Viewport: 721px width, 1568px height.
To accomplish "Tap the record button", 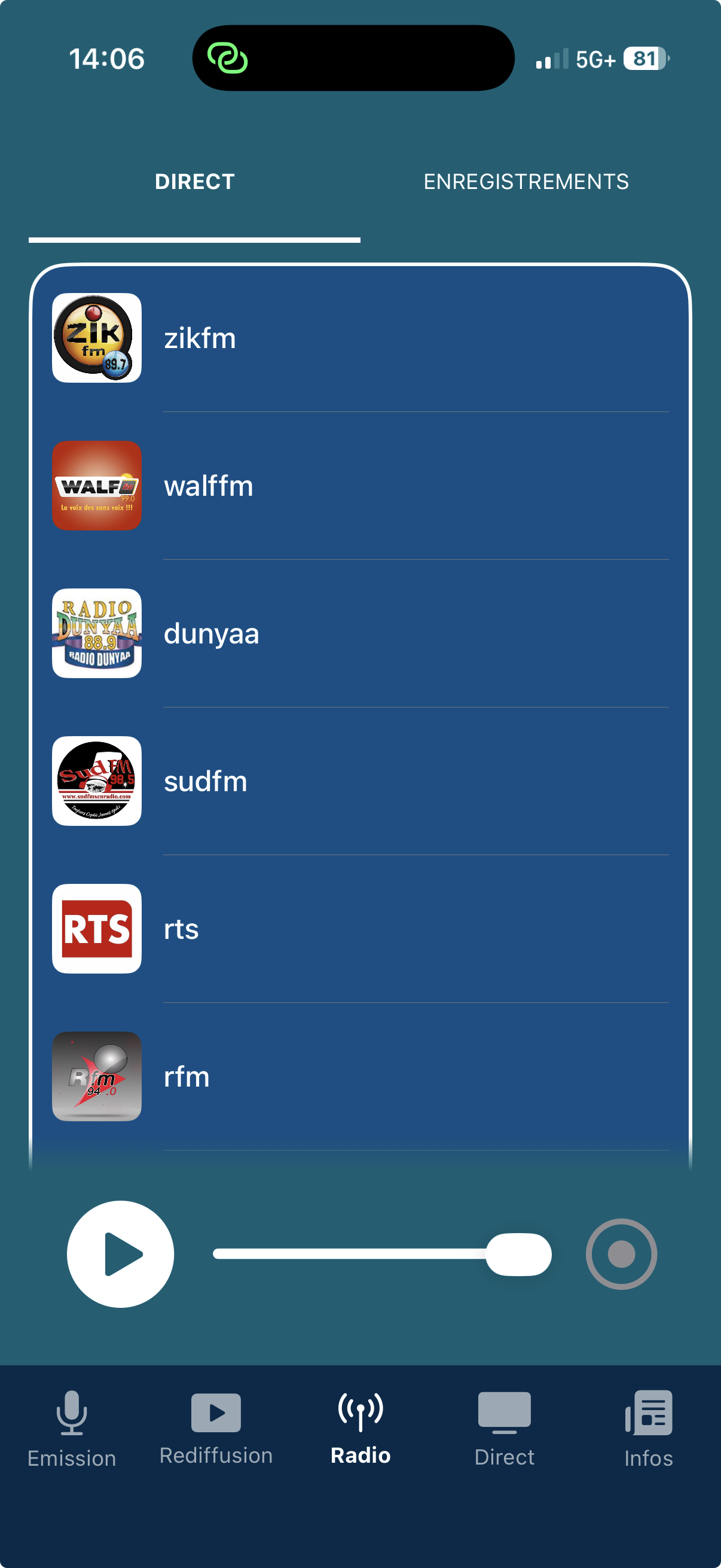I will pyautogui.click(x=621, y=1254).
